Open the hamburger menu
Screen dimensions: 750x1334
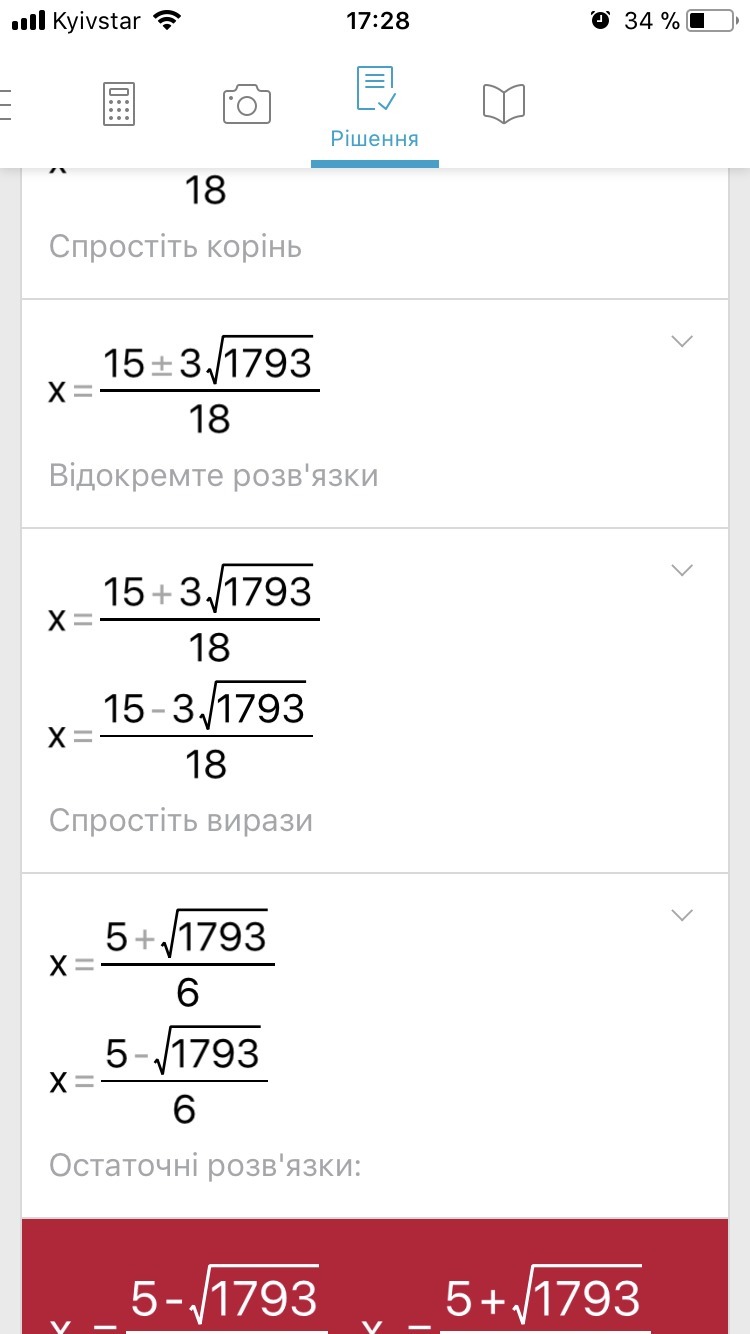pyautogui.click(x=5, y=104)
